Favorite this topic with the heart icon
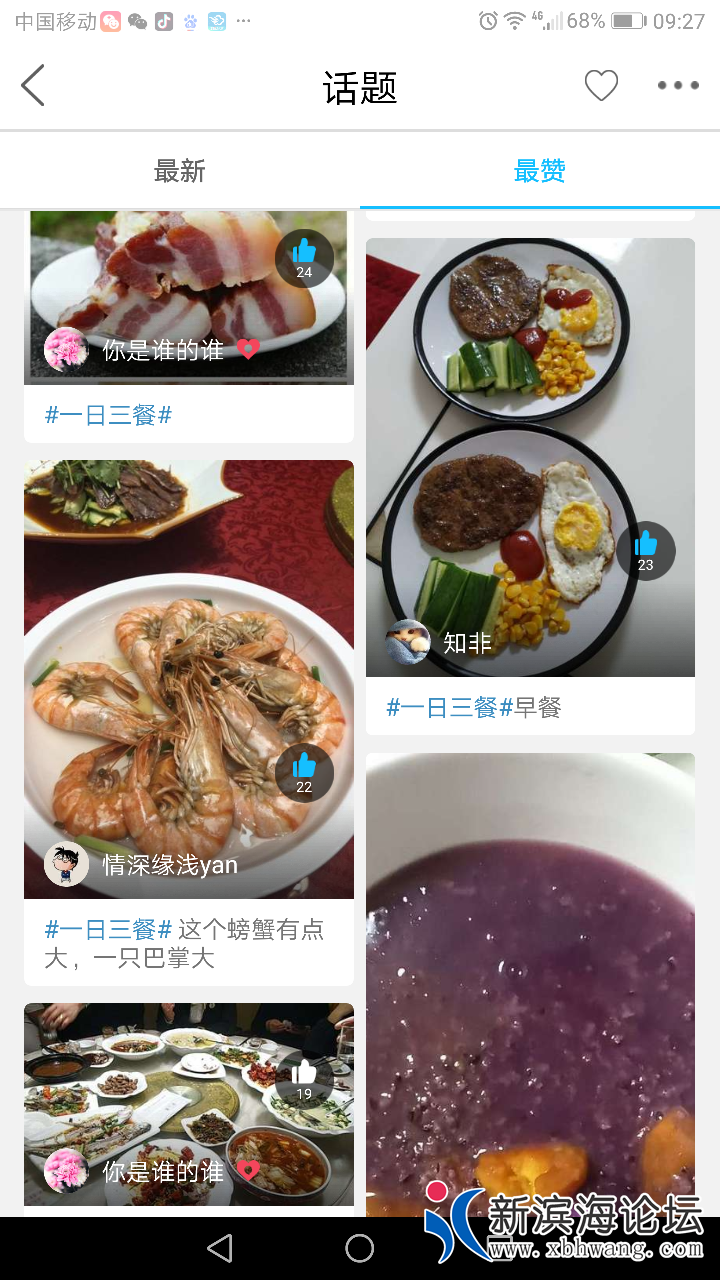 [x=601, y=86]
